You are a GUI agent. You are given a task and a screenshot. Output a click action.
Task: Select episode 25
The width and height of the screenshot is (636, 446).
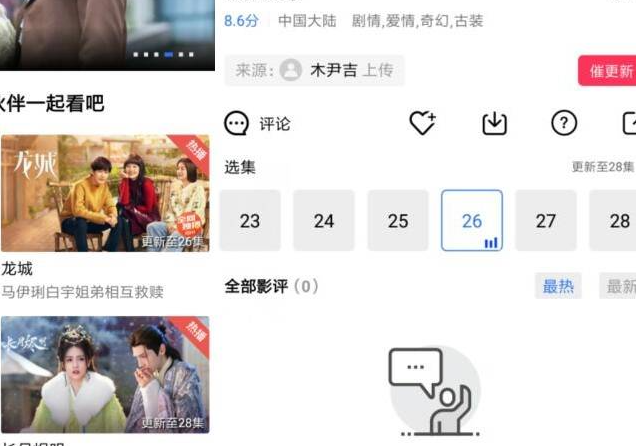[x=398, y=221]
